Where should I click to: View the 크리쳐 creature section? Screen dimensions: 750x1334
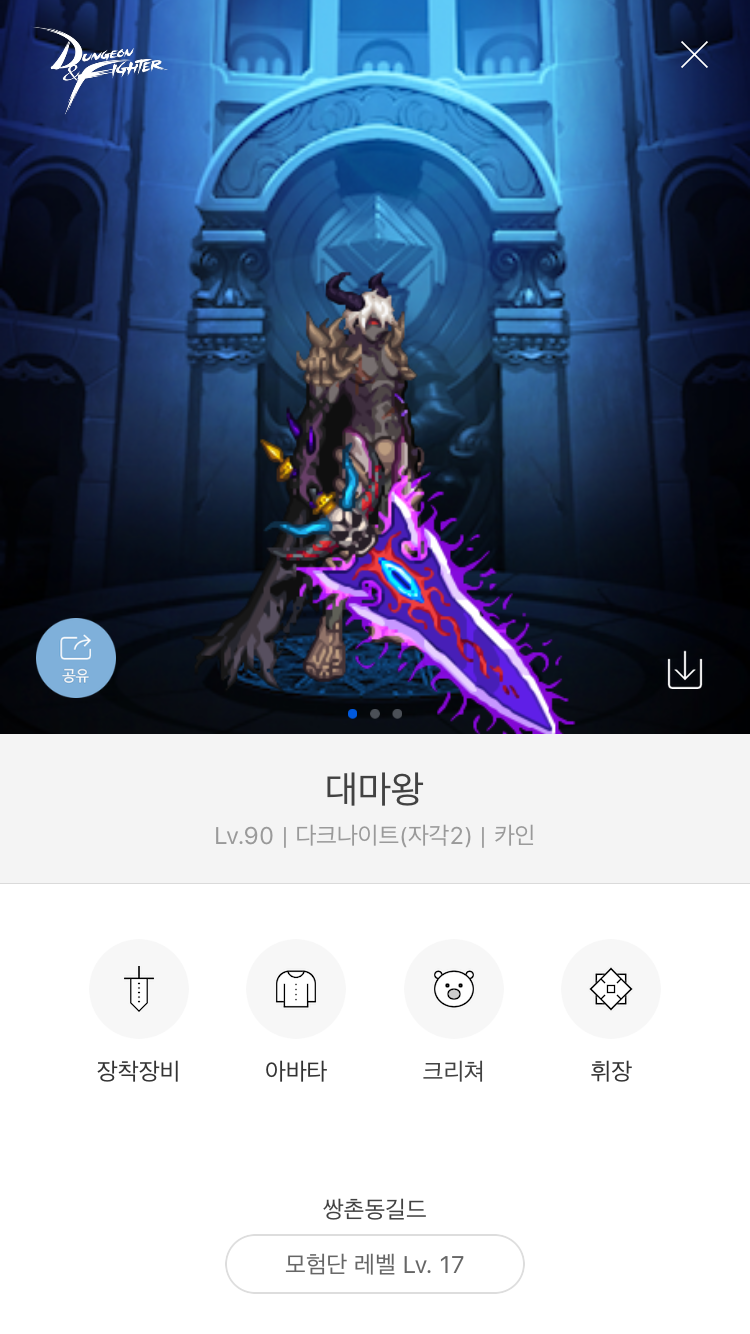pyautogui.click(x=453, y=989)
